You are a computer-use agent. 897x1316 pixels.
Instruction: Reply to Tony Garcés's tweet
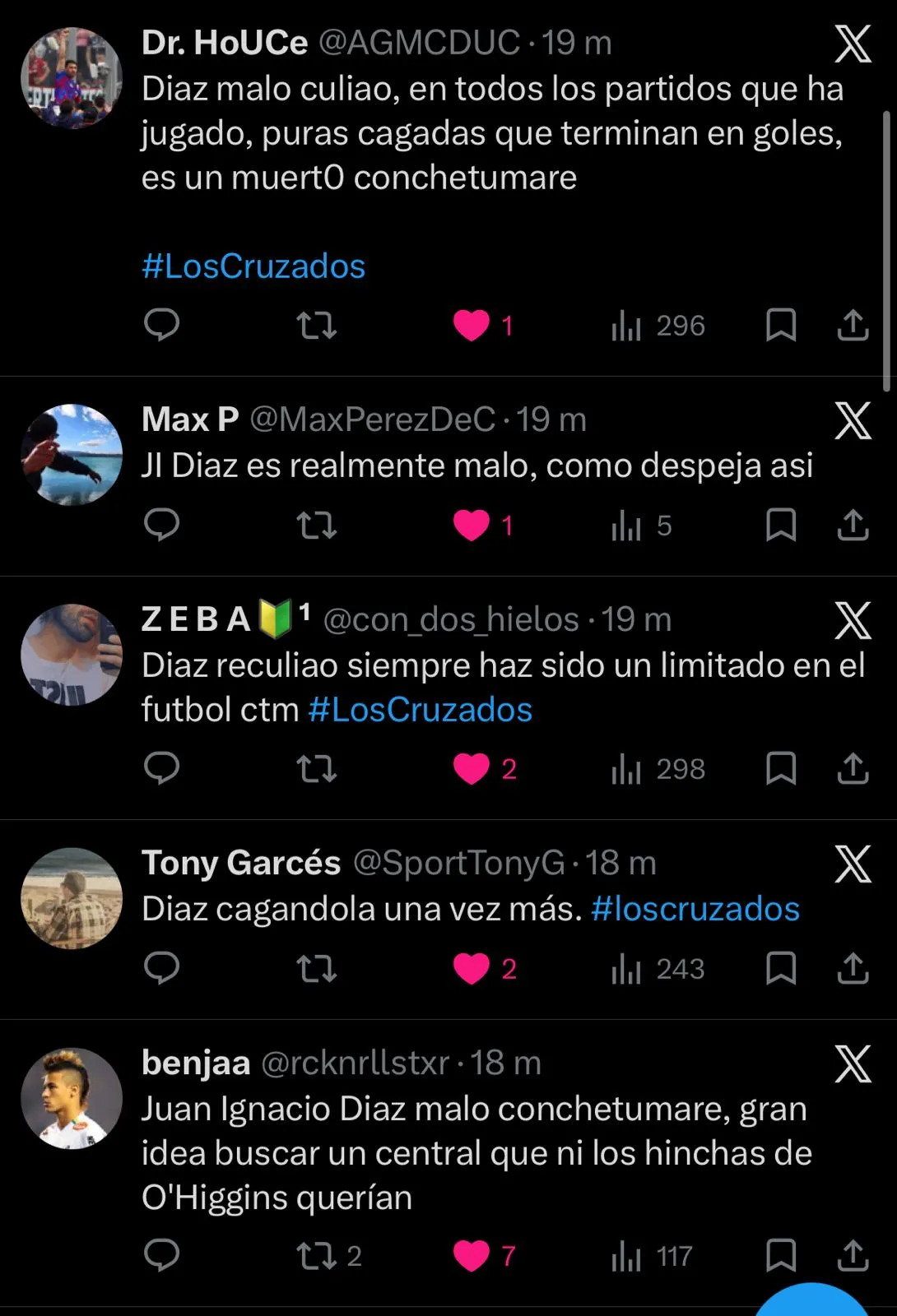(161, 968)
